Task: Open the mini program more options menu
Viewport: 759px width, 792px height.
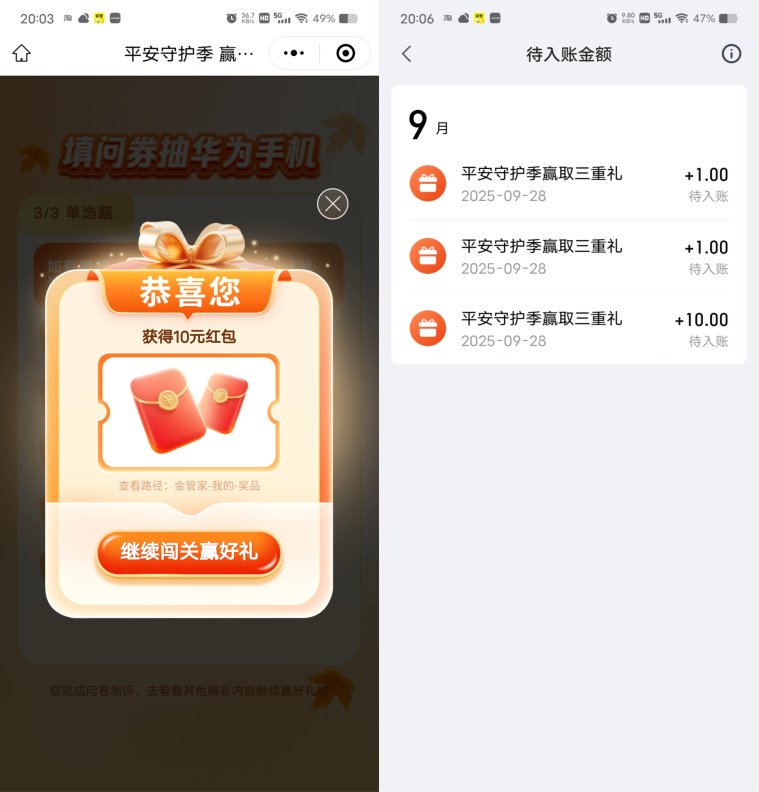Action: [x=294, y=54]
